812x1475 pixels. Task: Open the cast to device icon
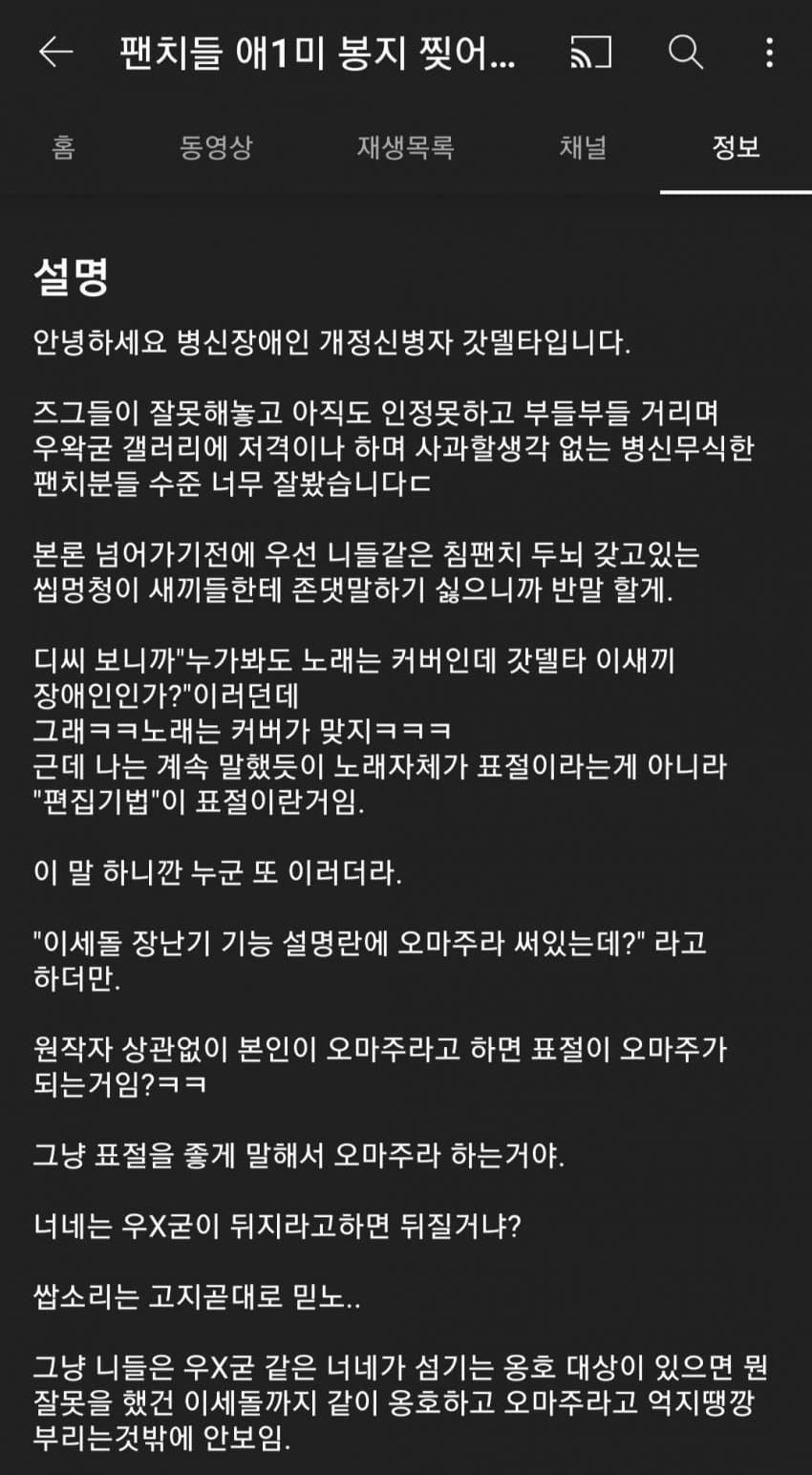point(589,53)
